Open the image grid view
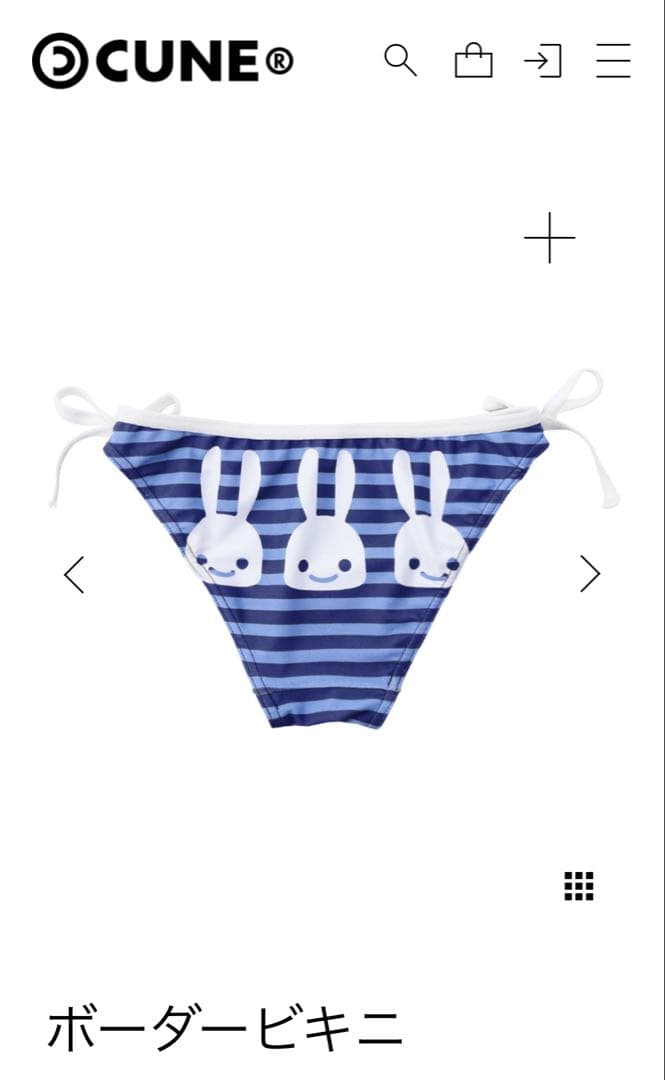The width and height of the screenshot is (665, 1080). 579,886
